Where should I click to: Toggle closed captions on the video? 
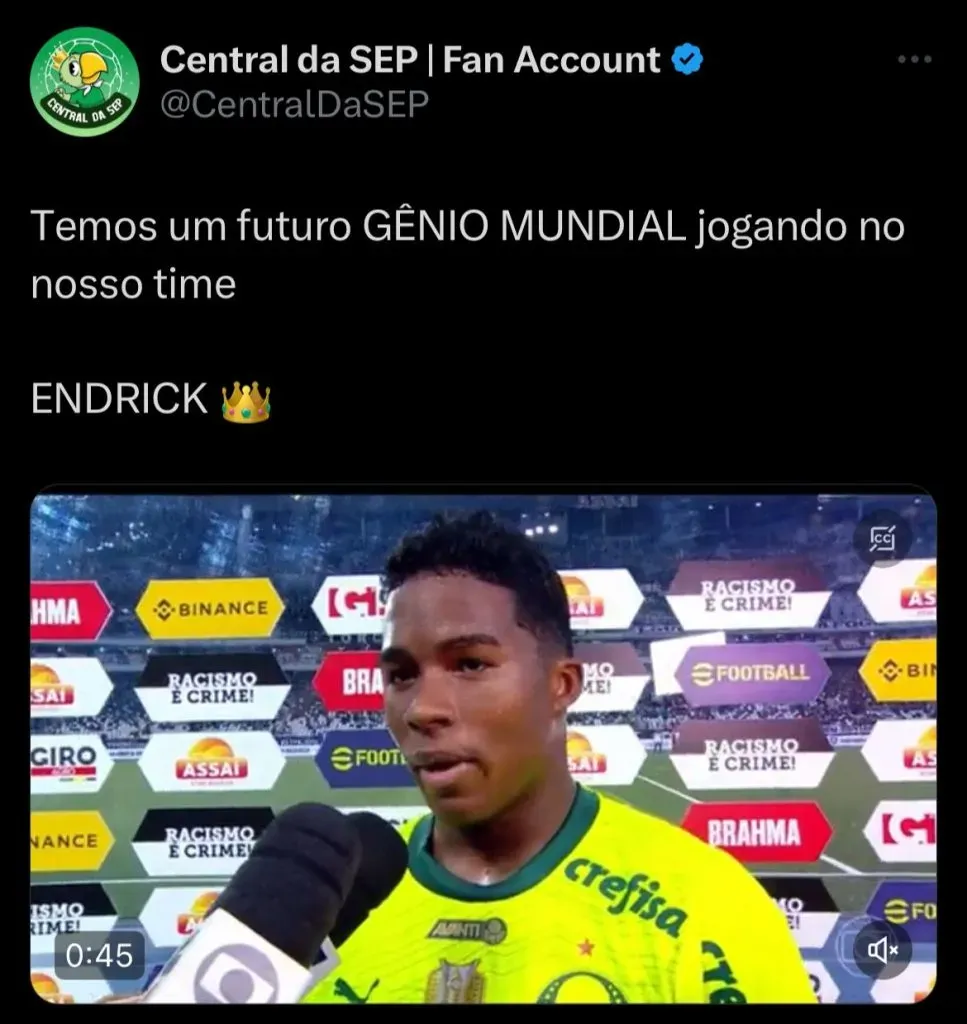point(882,541)
